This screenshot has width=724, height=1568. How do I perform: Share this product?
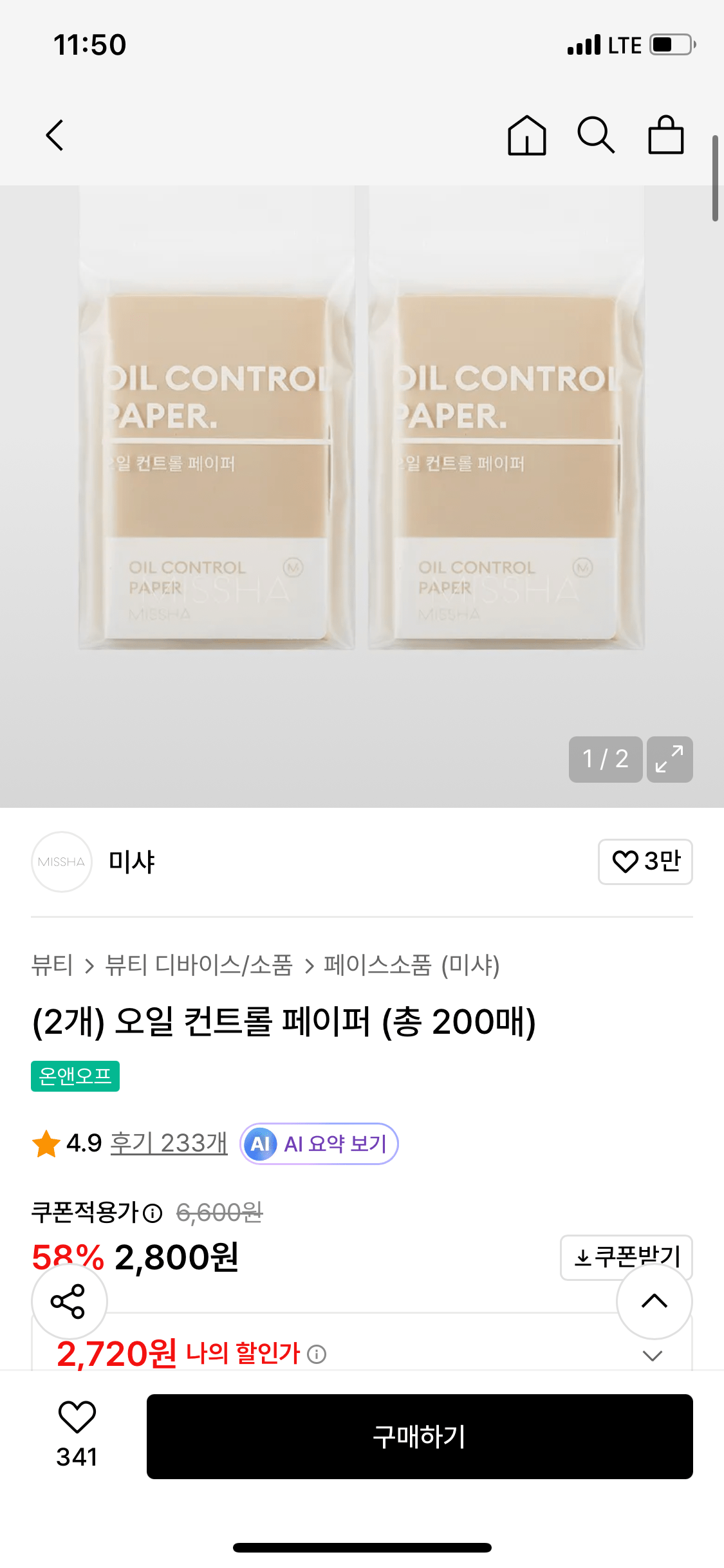(x=68, y=1301)
